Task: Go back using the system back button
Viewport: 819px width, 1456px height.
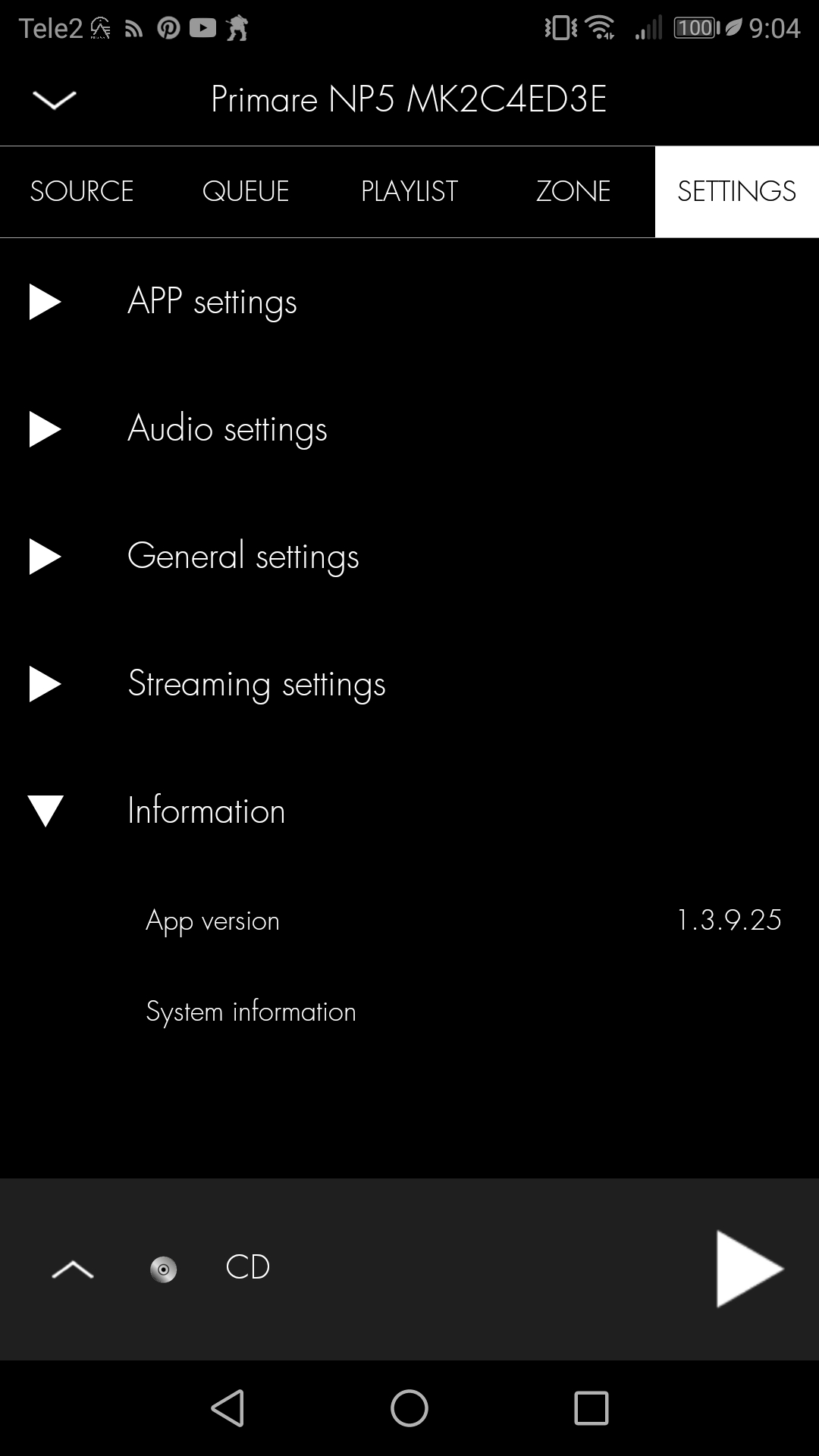Action: point(227,1409)
